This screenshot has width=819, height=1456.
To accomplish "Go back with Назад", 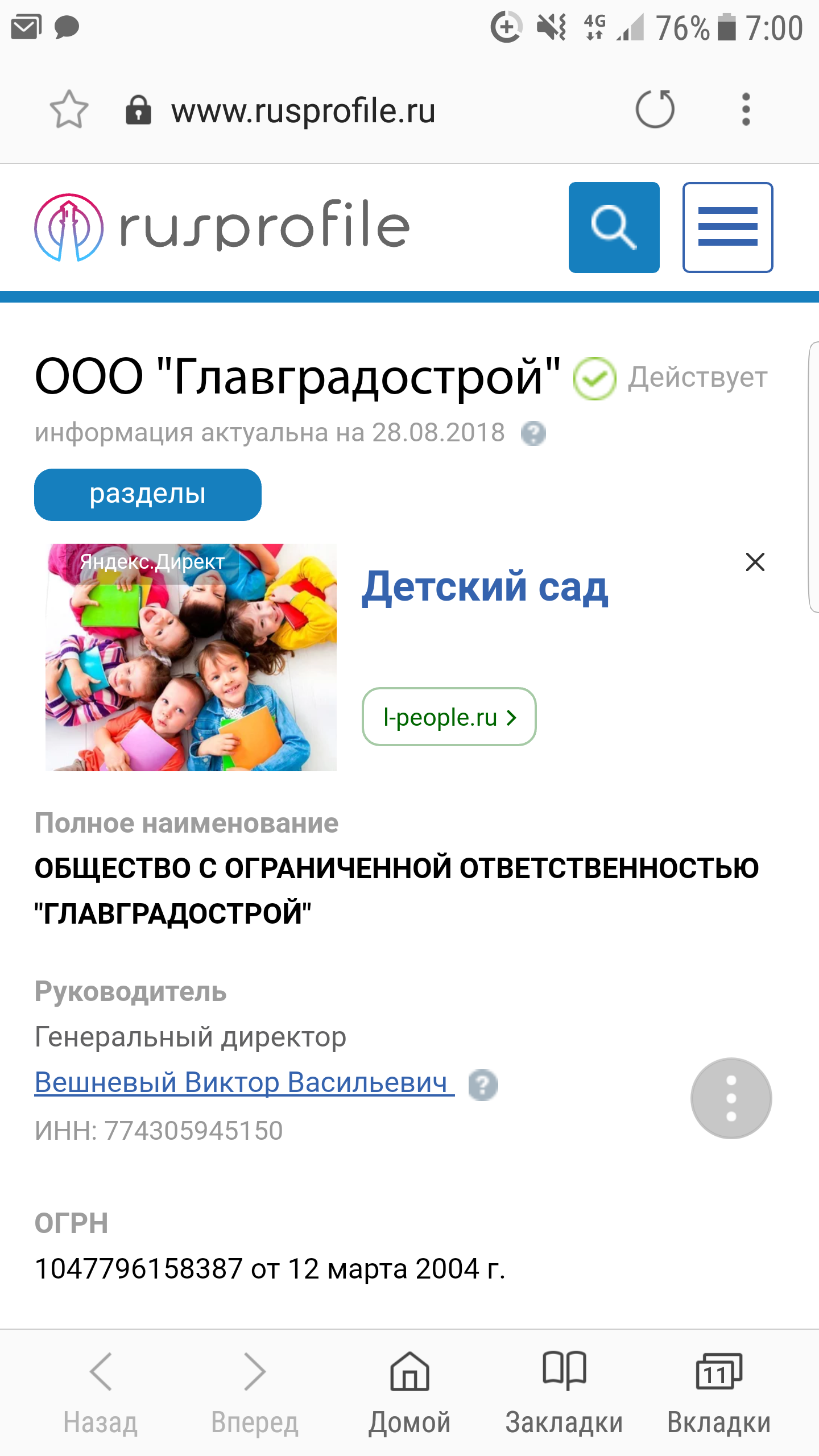I will coord(101,1392).
